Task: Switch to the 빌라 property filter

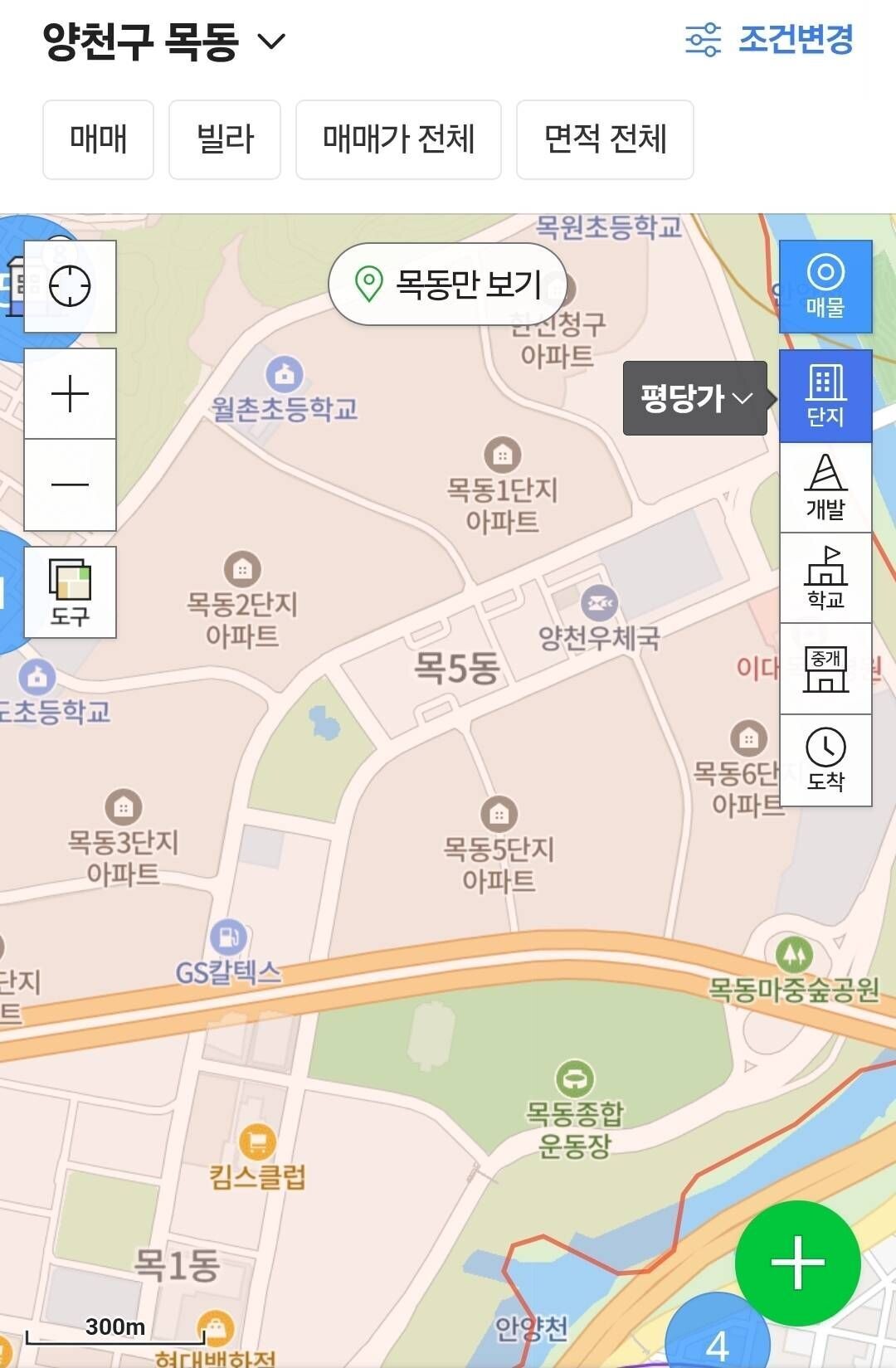Action: (224, 139)
